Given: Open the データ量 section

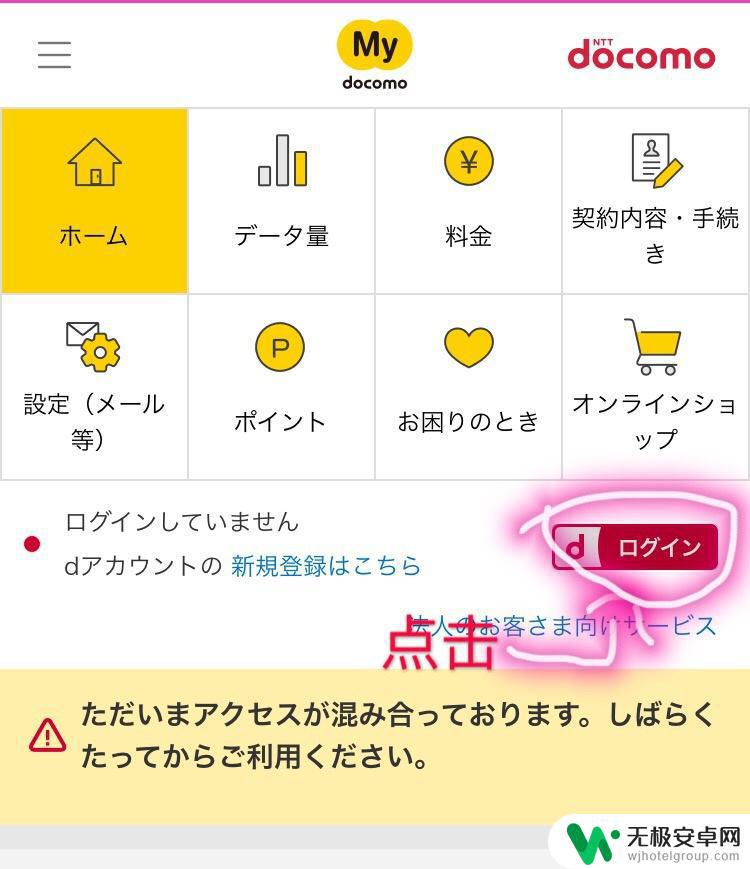Looking at the screenshot, I should pyautogui.click(x=281, y=201).
